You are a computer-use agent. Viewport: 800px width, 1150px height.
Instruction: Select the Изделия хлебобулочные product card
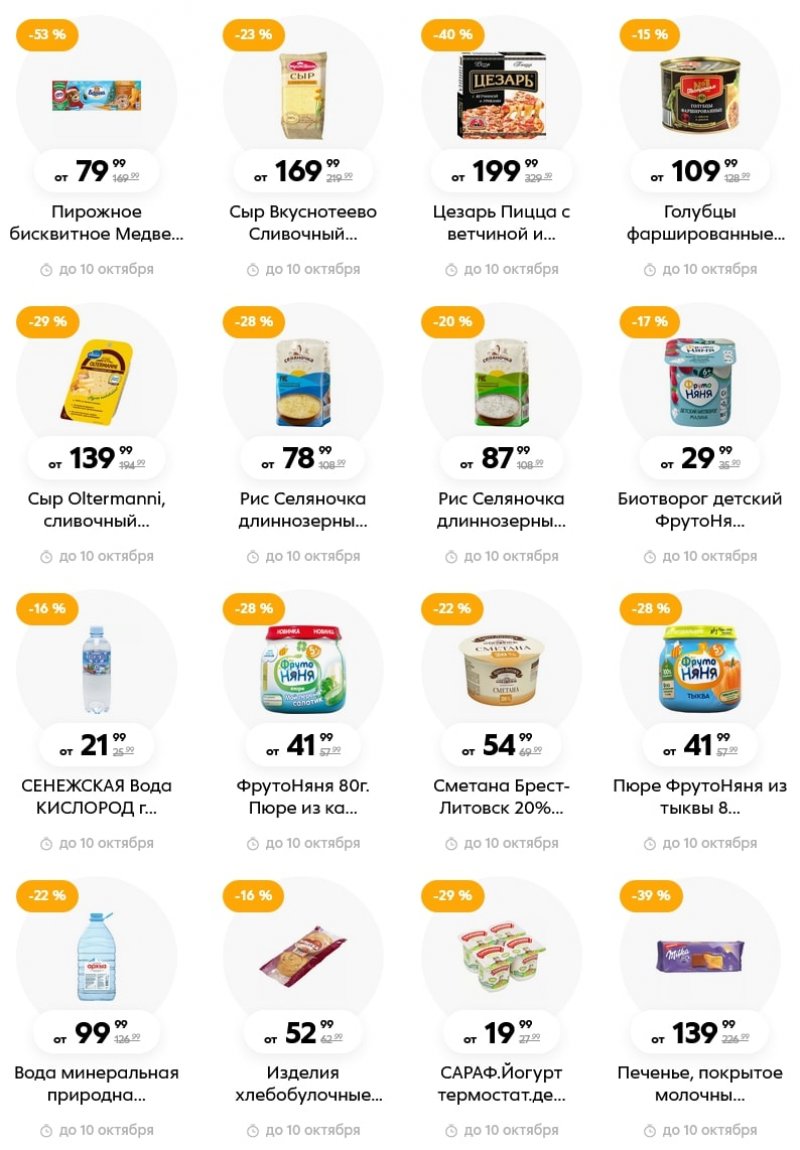(302, 956)
